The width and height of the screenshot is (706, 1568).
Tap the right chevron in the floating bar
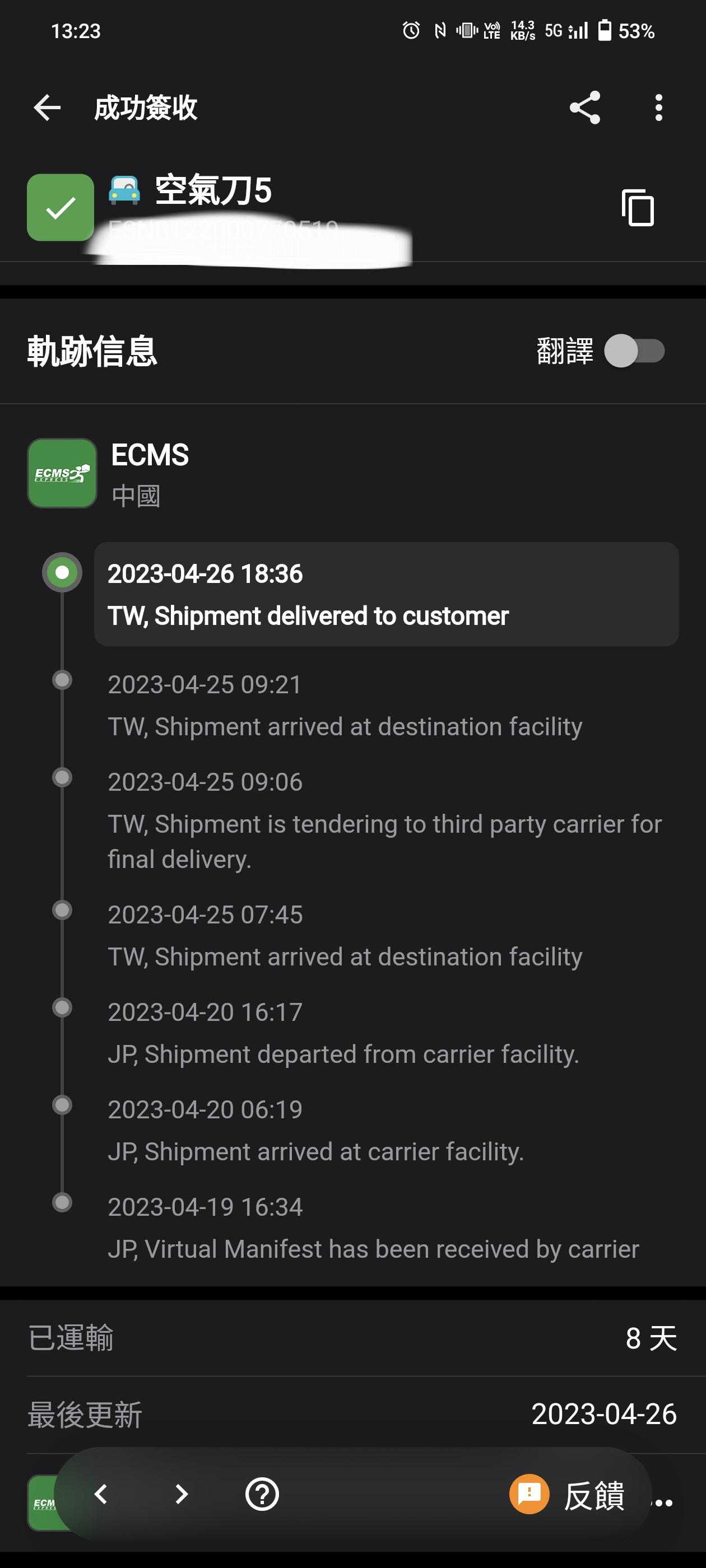click(x=181, y=1494)
